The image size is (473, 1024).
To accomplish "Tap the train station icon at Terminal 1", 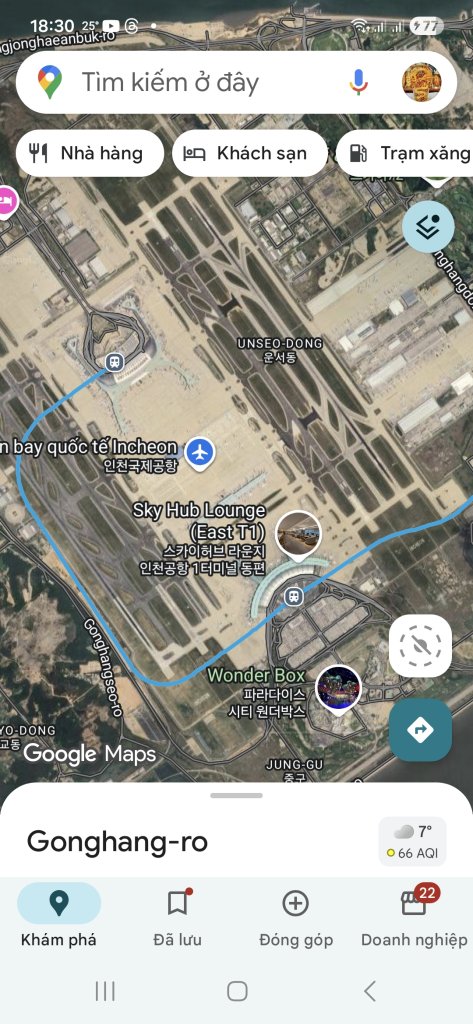I will point(293,596).
